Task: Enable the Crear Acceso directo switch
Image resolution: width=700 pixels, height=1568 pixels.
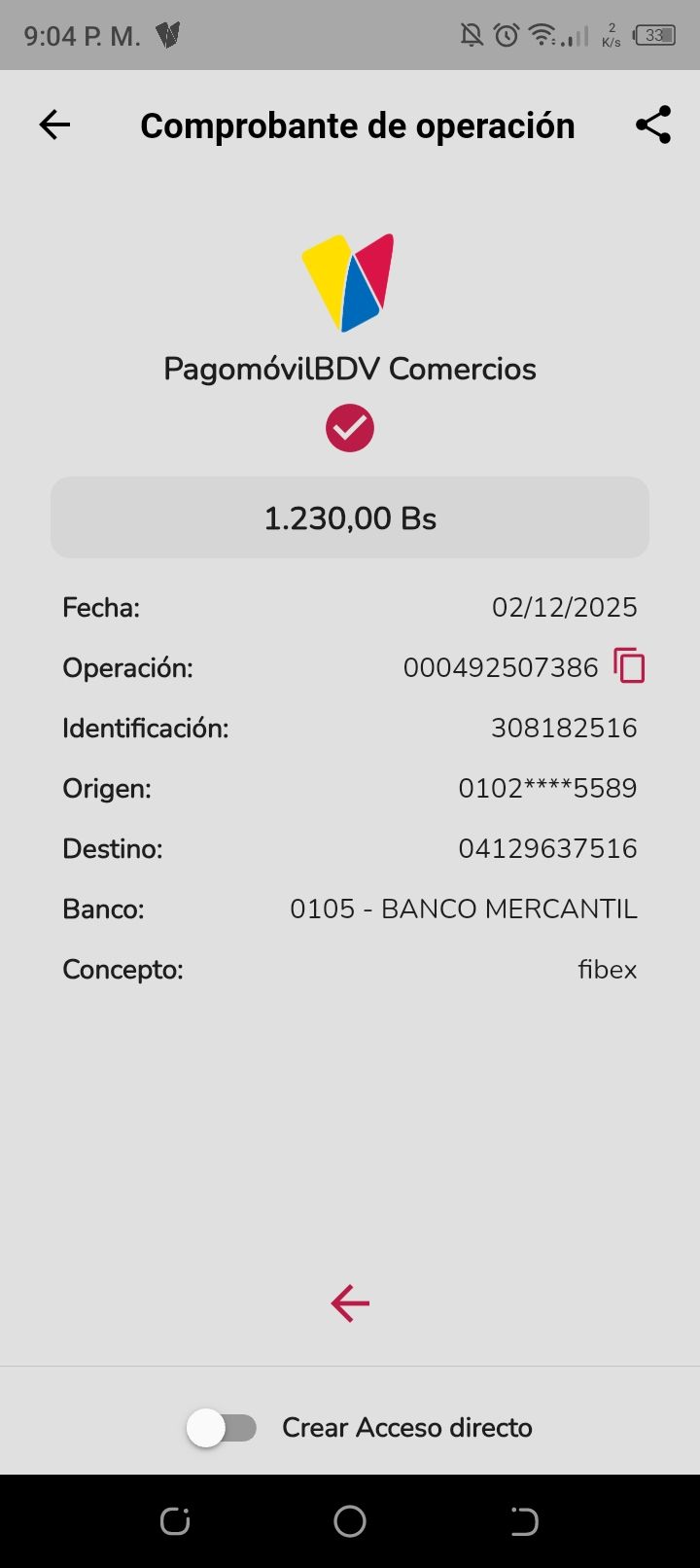Action: [222, 1428]
